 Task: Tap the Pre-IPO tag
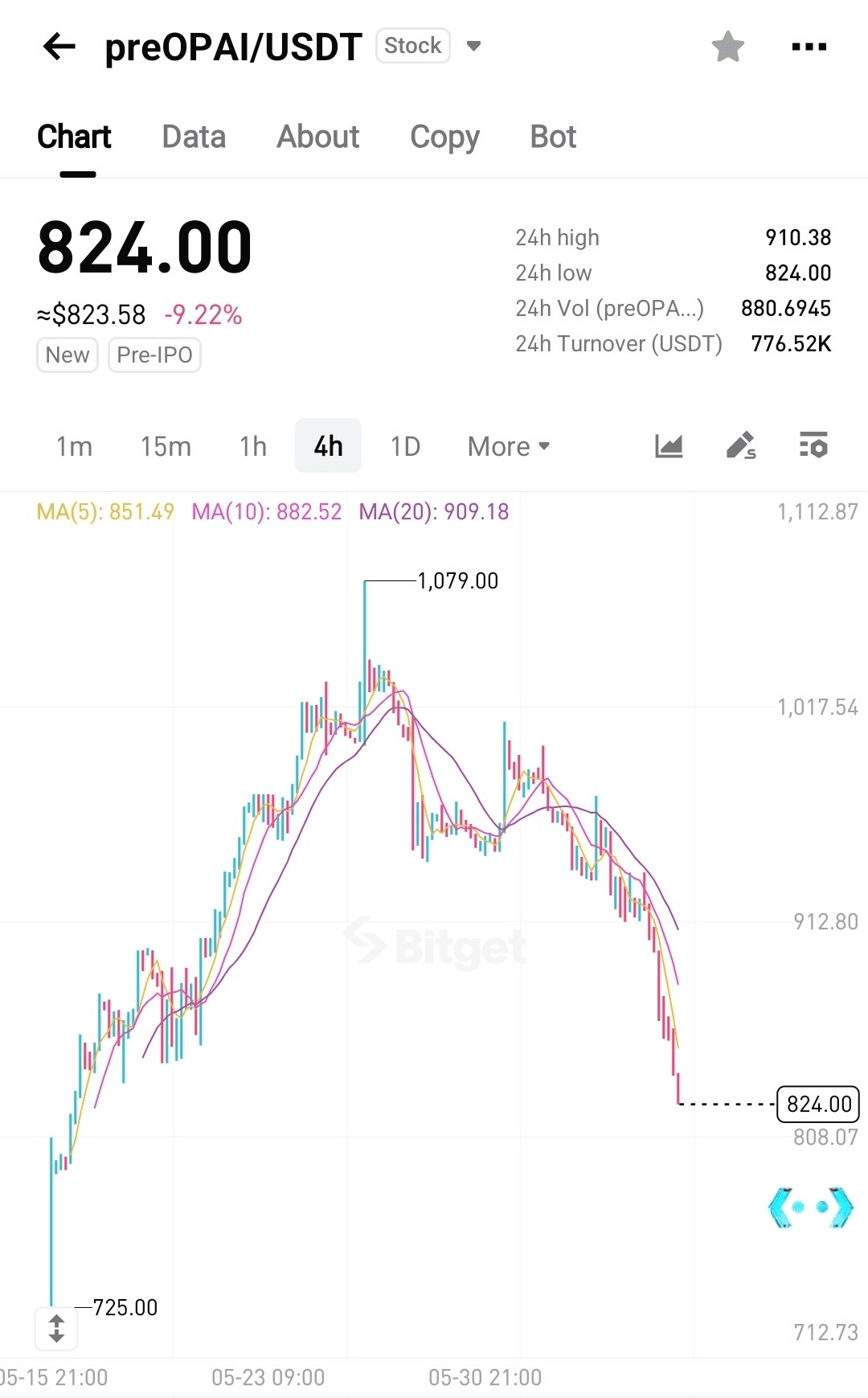(x=154, y=355)
